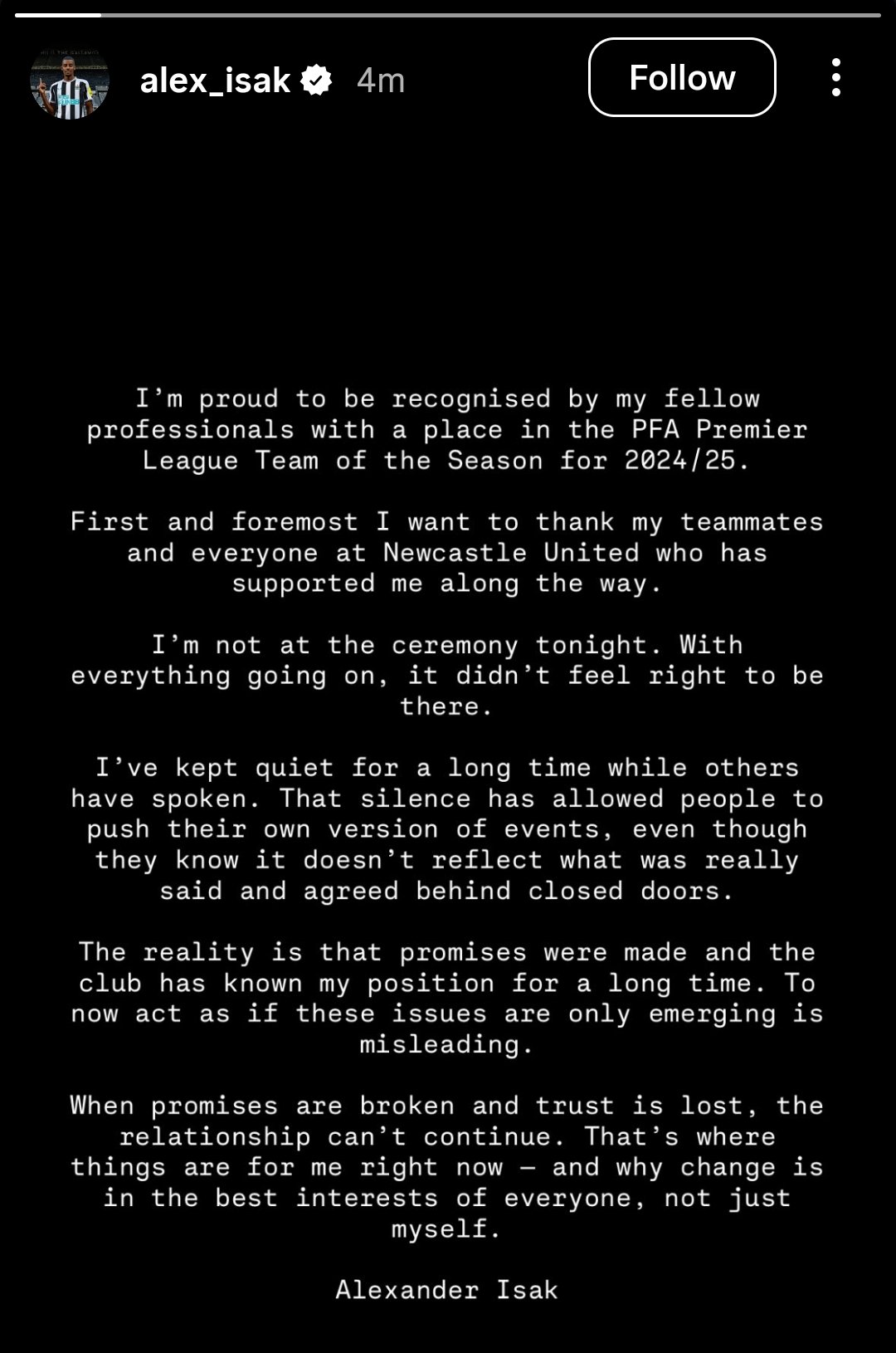This screenshot has height=1353, width=896.
Task: Open alex_isak's profile picture
Action: [x=70, y=81]
